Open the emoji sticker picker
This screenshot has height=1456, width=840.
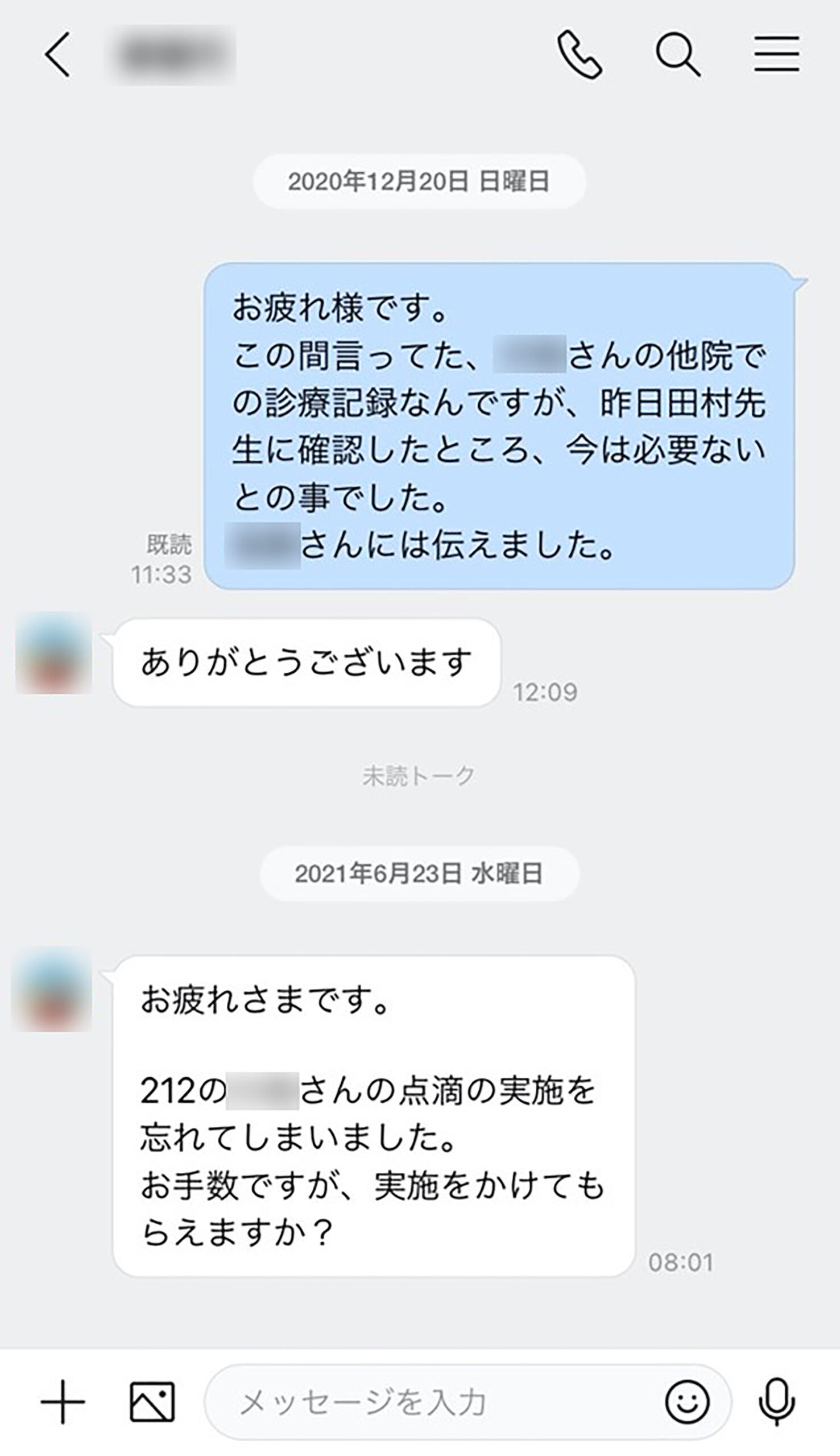(687, 1402)
